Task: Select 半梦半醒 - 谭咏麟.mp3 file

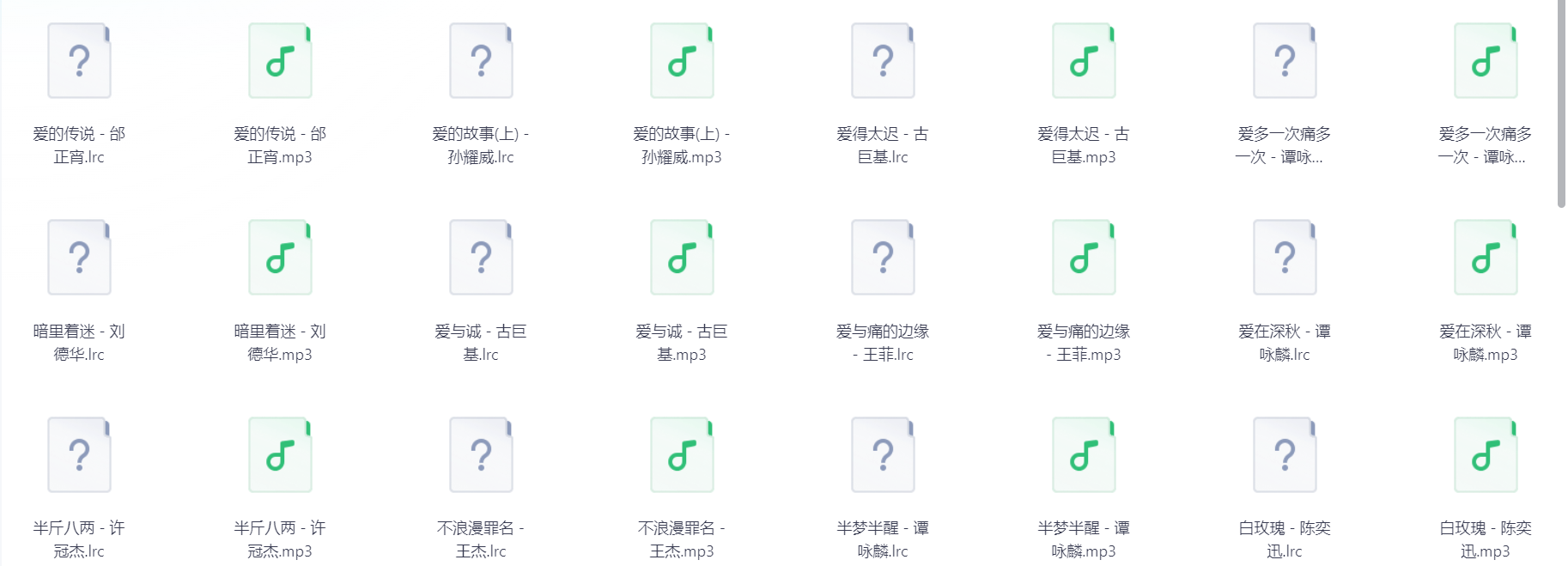Action: (1084, 455)
